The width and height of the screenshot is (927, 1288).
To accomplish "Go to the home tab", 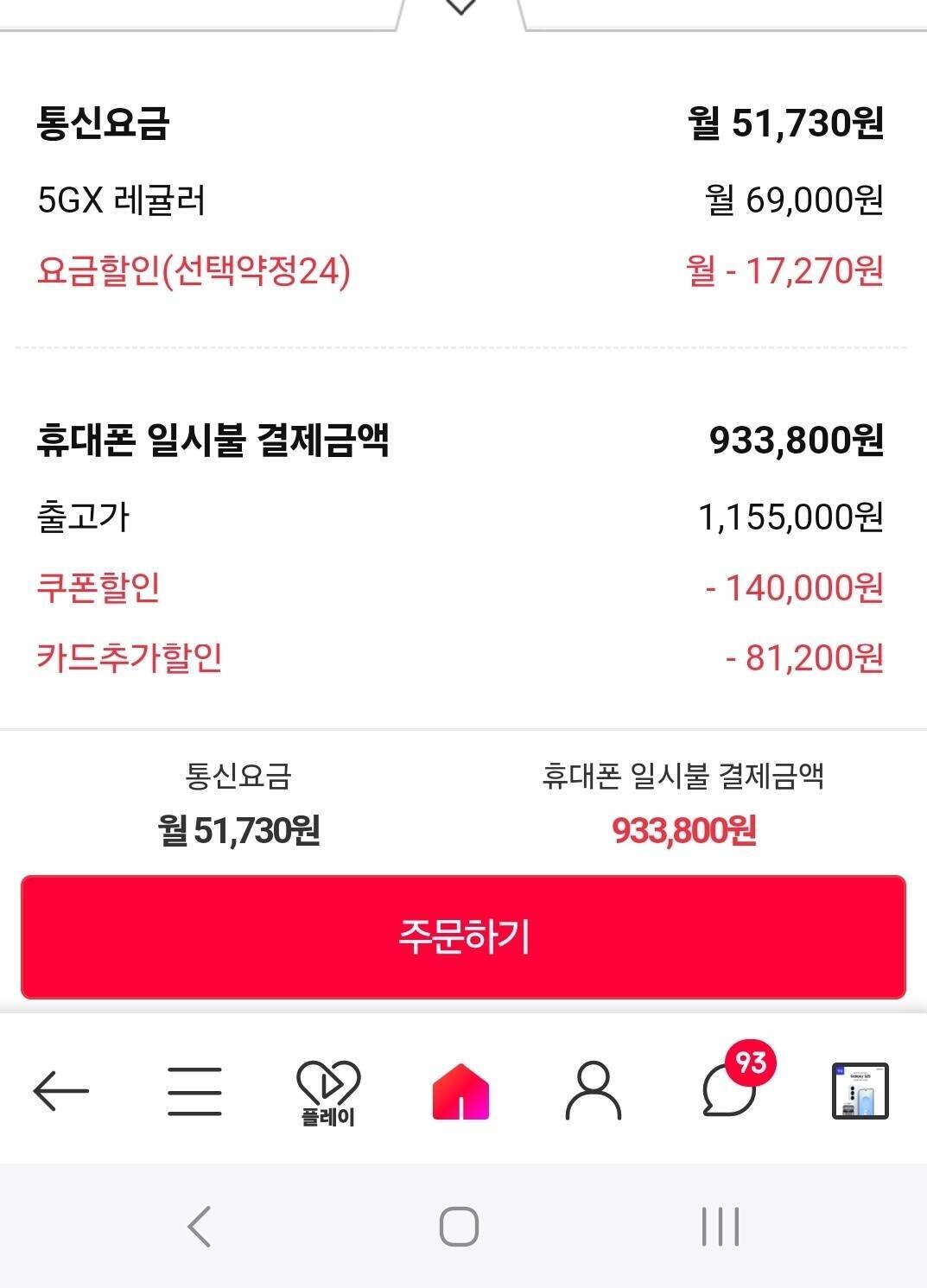I will tap(460, 1091).
